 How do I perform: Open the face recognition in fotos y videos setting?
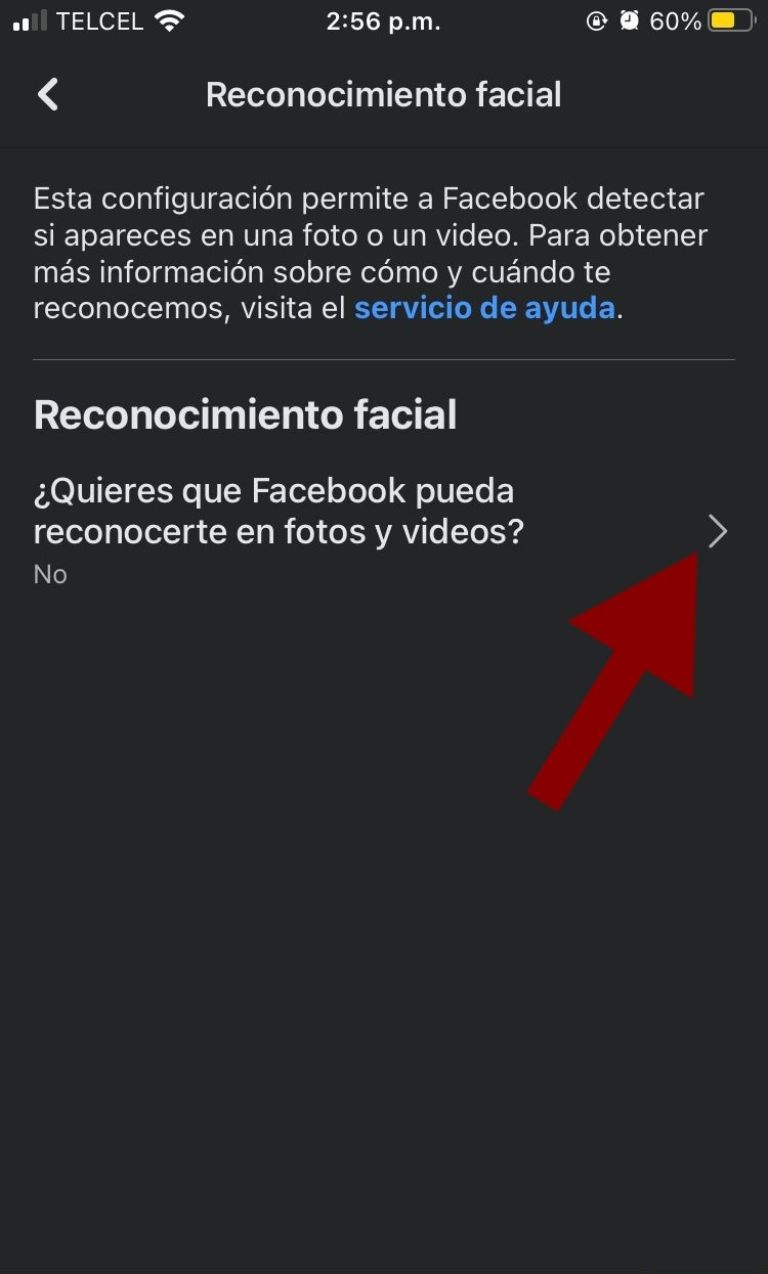(380, 531)
